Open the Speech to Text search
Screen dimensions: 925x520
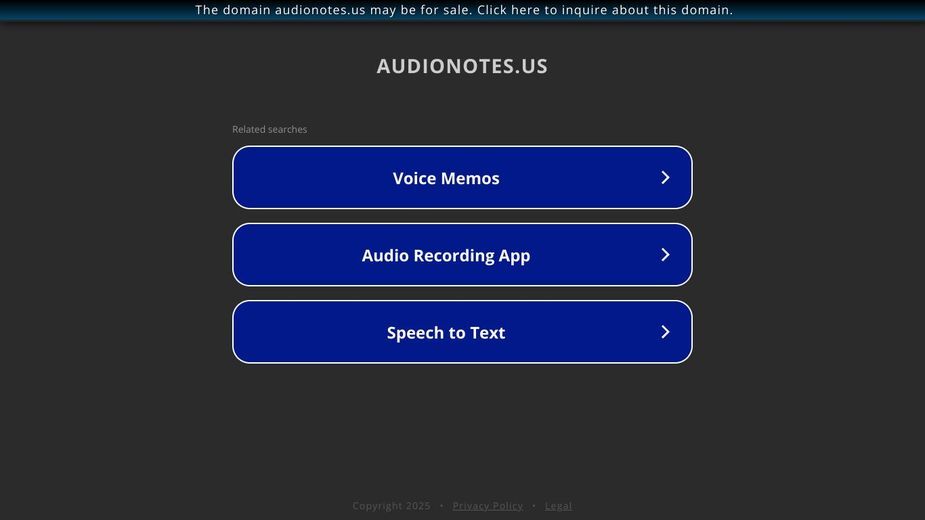tap(462, 332)
